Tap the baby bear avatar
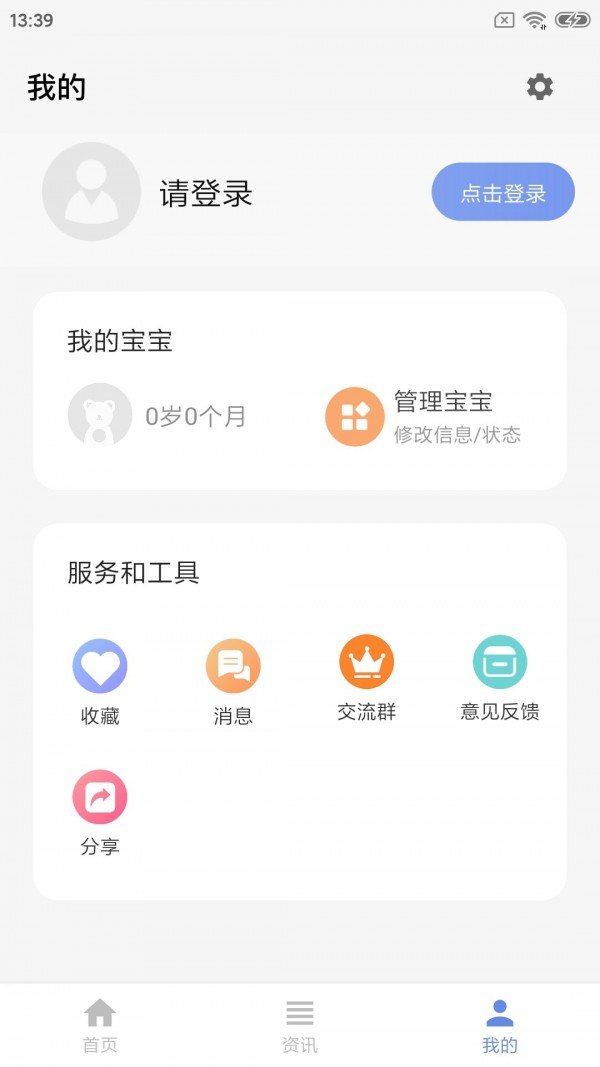The width and height of the screenshot is (600, 1067). point(100,415)
